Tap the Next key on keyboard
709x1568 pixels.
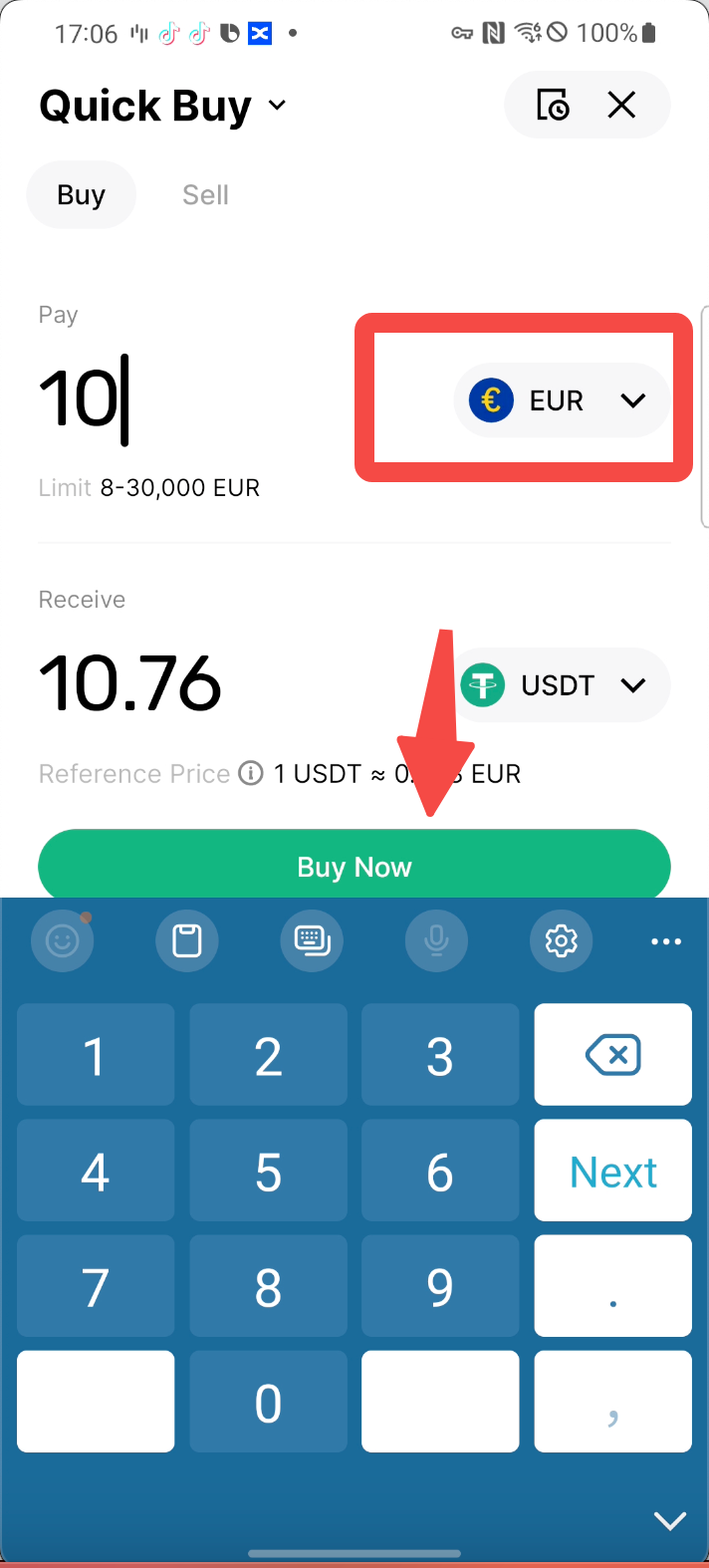[x=612, y=1172]
